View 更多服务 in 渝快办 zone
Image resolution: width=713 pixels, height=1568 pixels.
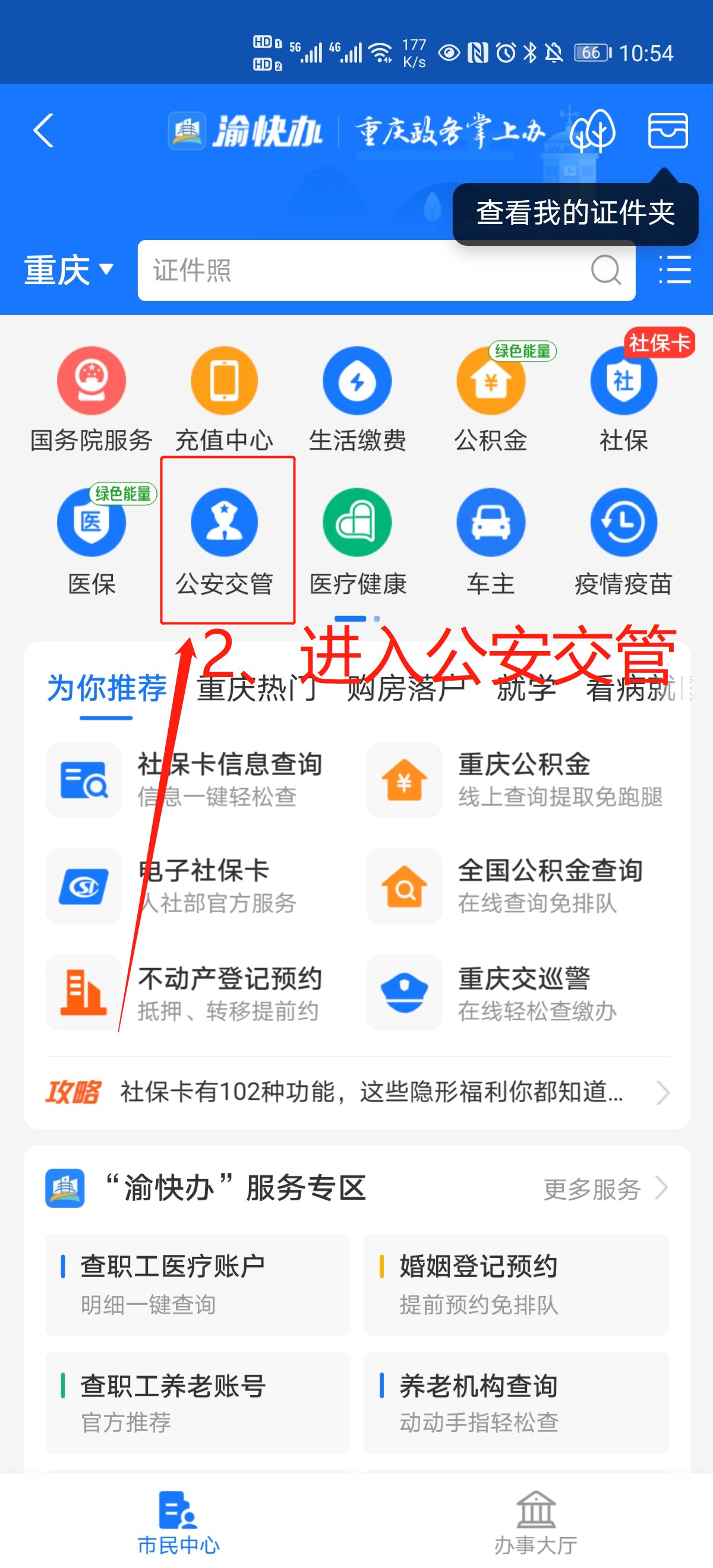604,1188
